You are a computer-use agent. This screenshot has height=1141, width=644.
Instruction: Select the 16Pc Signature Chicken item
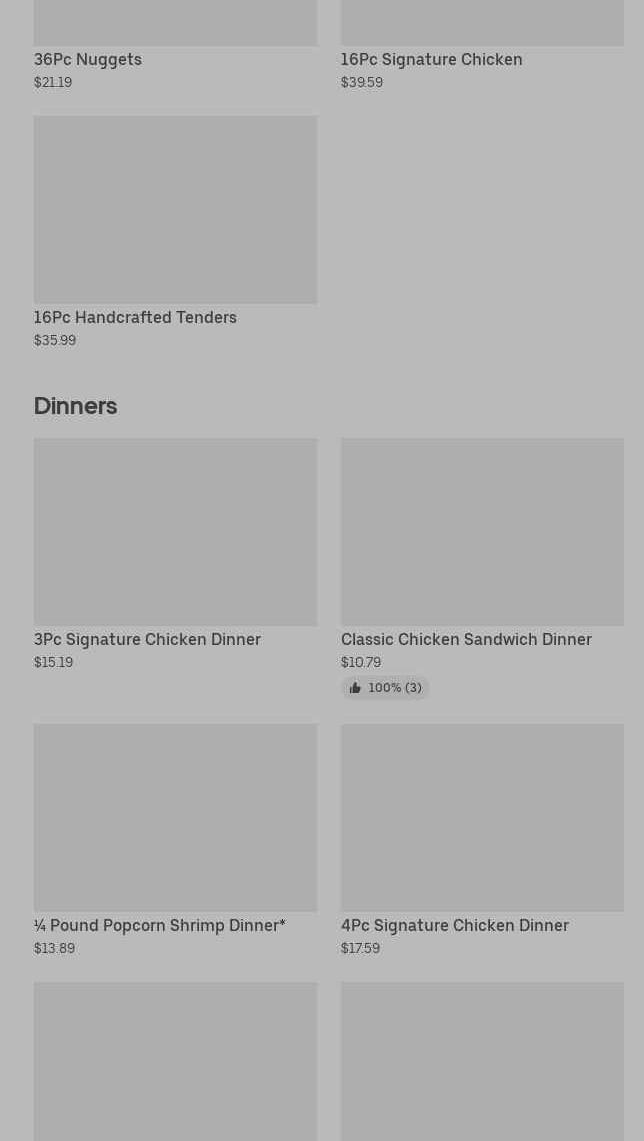(x=482, y=45)
